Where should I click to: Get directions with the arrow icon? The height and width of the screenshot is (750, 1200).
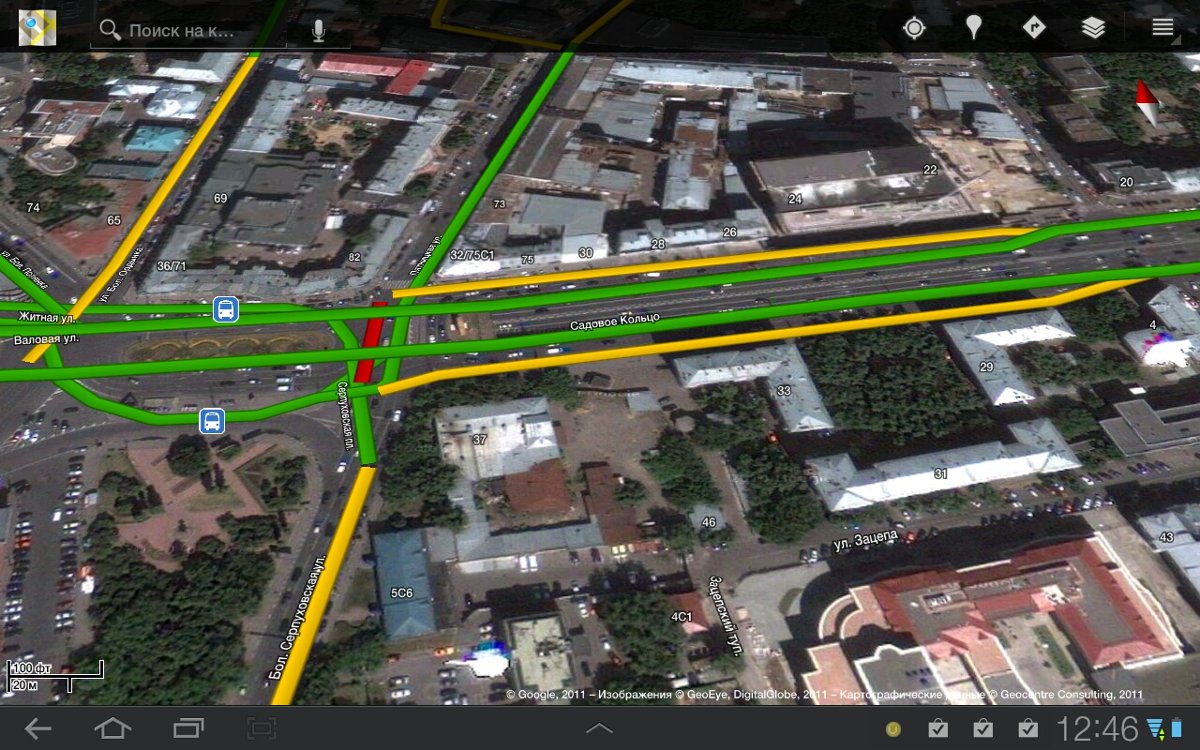click(1033, 28)
